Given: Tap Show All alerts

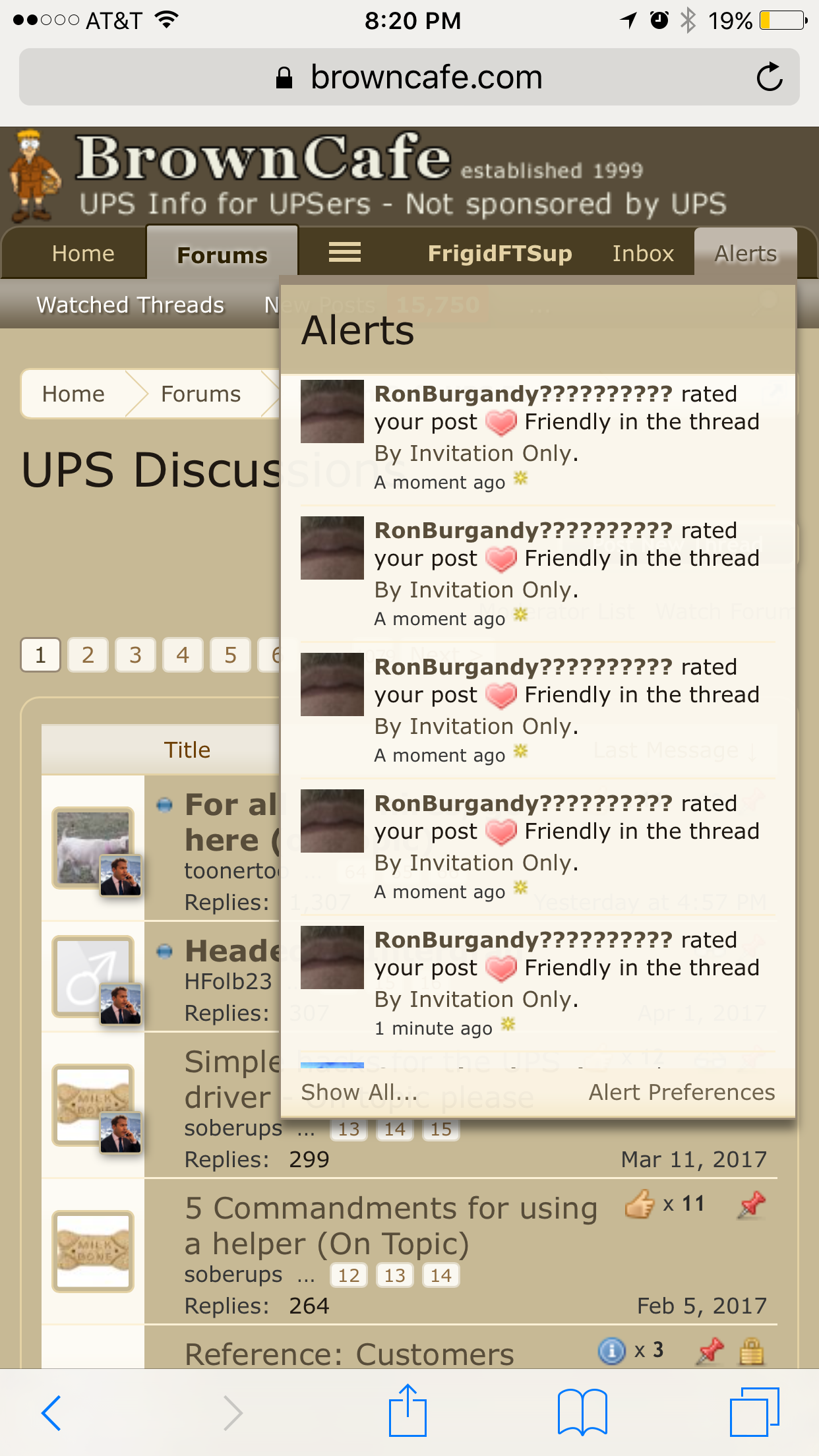Looking at the screenshot, I should click(x=359, y=1093).
